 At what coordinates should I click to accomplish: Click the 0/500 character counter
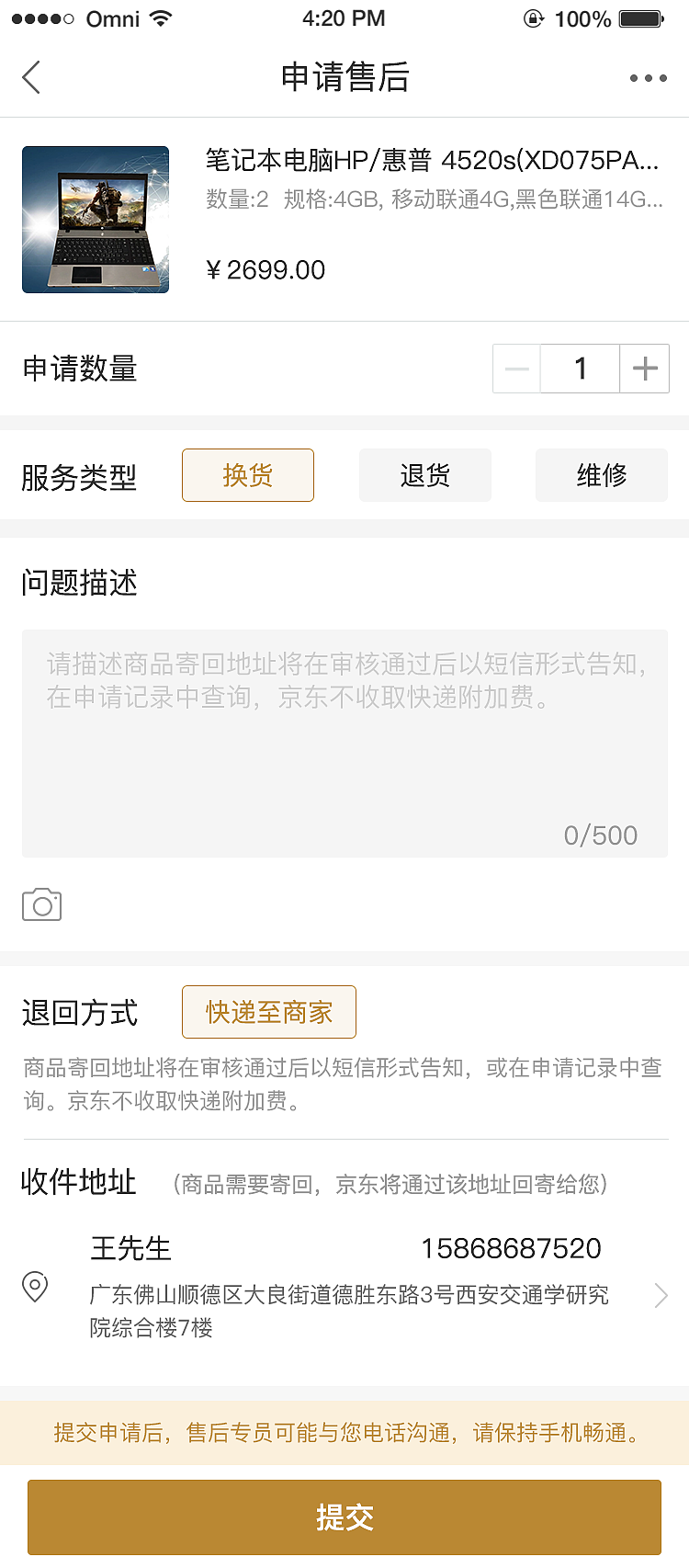(599, 835)
